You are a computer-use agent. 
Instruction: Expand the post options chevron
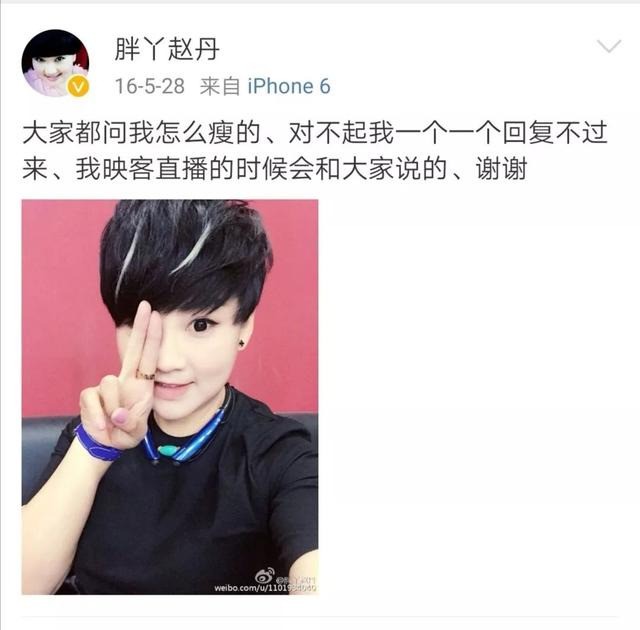(x=608, y=47)
